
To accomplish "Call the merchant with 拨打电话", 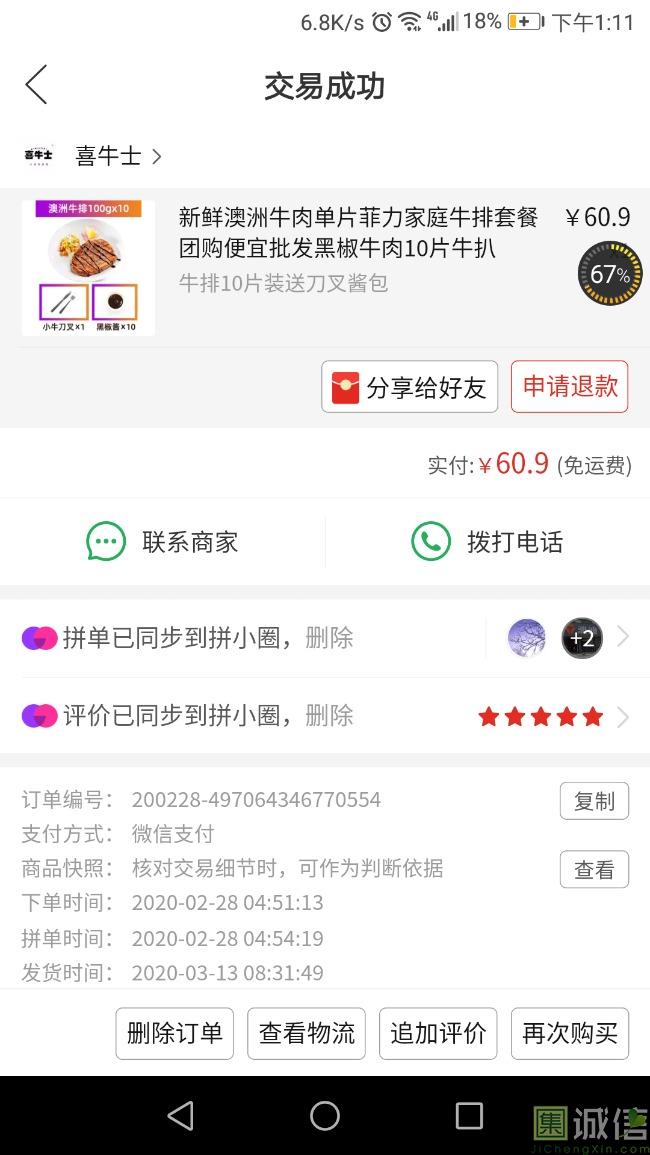I will (487, 542).
